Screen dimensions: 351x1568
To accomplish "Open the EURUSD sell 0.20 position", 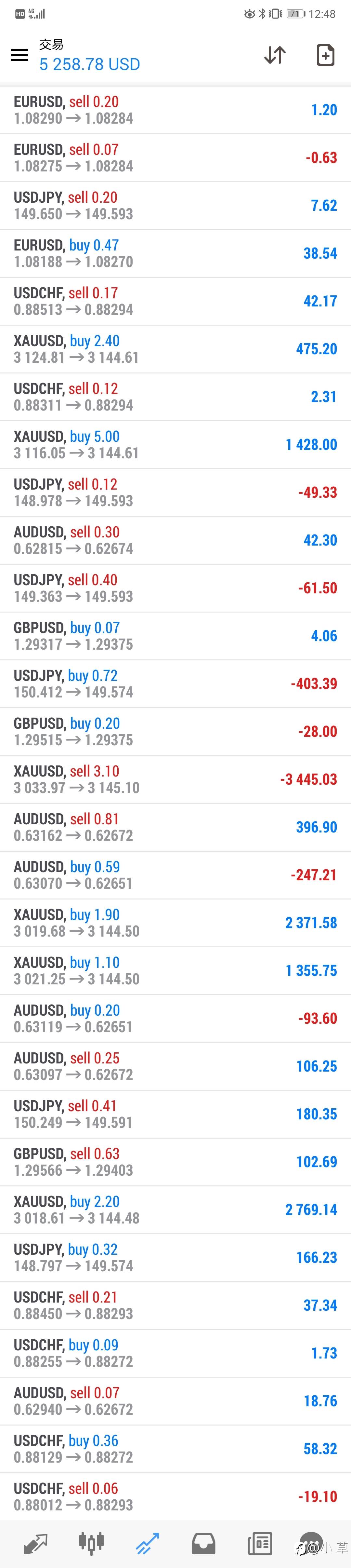I will pyautogui.click(x=175, y=110).
